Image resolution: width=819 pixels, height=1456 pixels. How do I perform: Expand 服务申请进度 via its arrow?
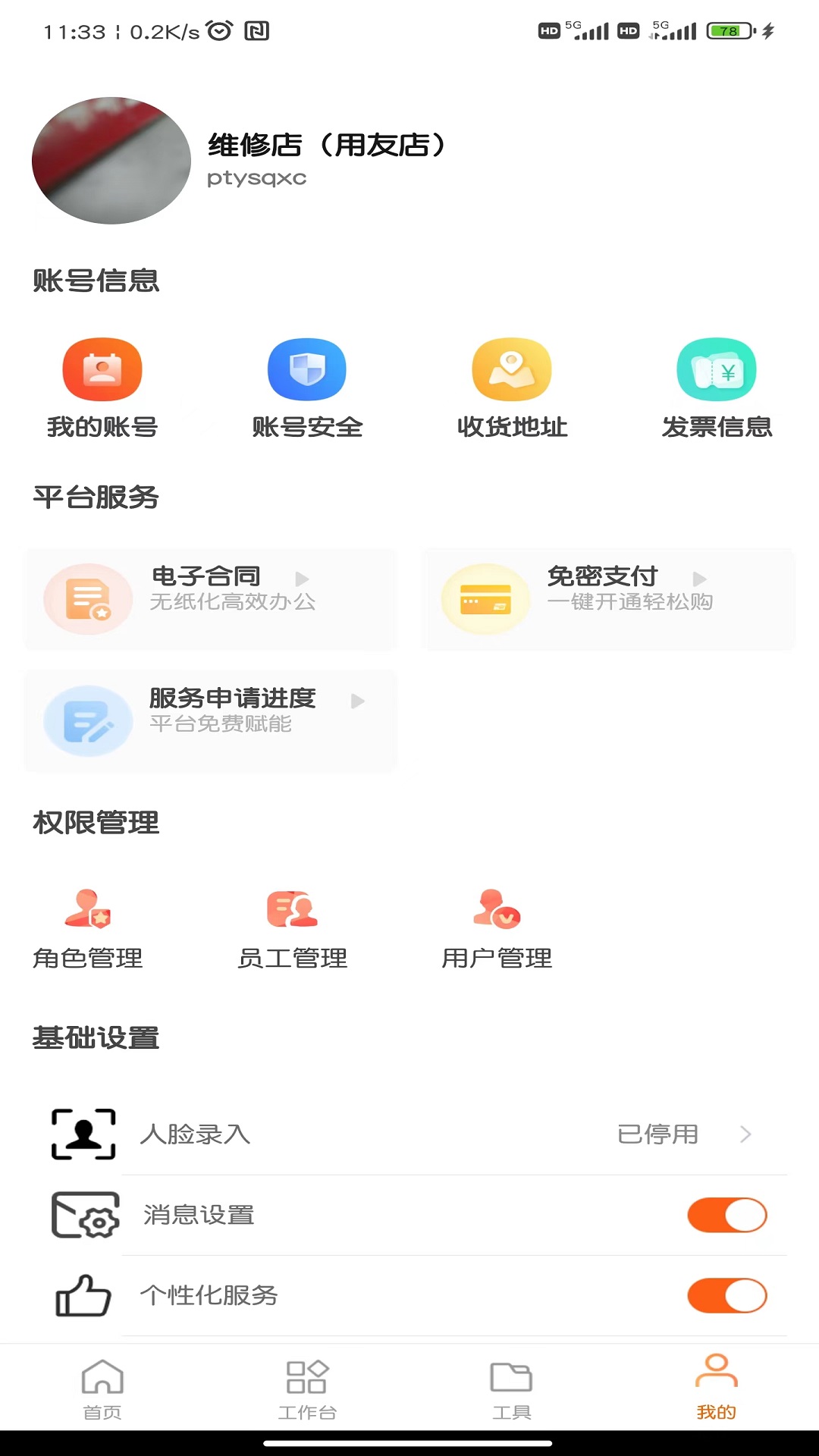(x=357, y=701)
